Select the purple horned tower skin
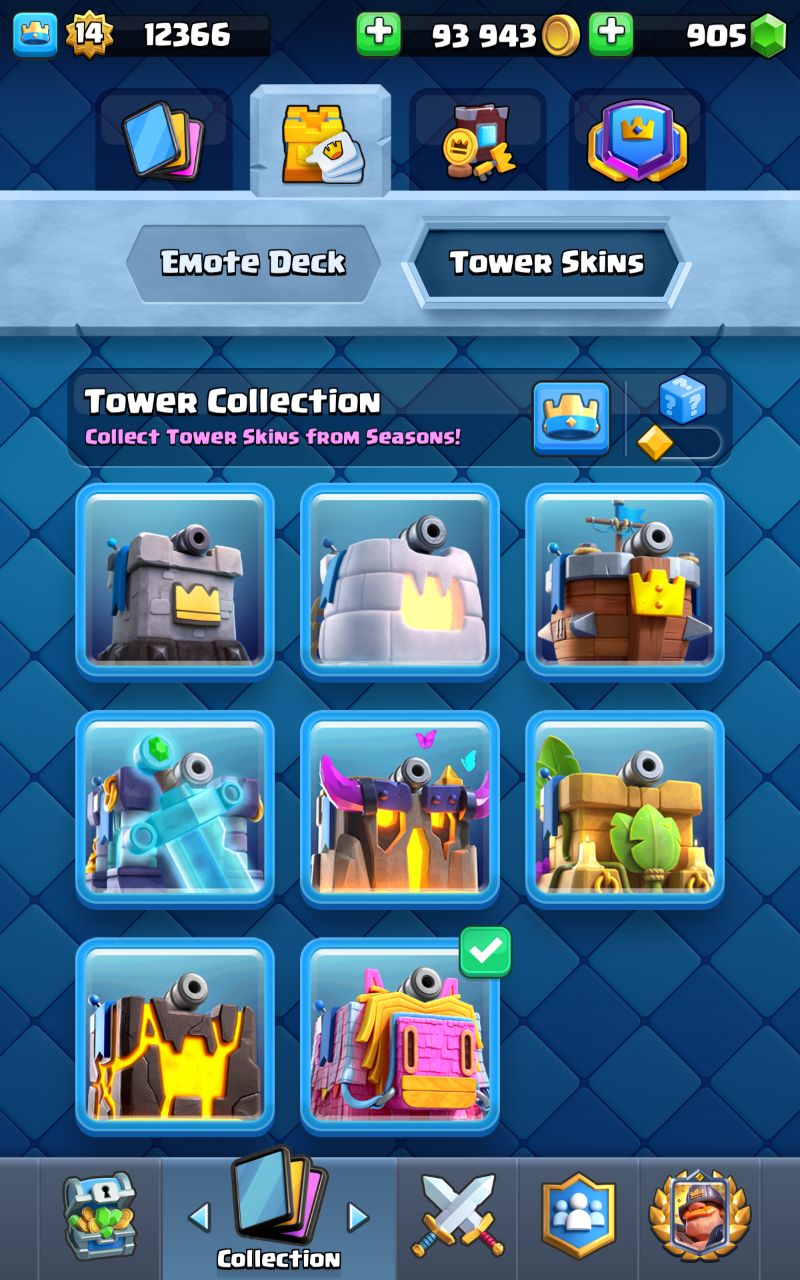The image size is (800, 1280). pyautogui.click(x=400, y=808)
